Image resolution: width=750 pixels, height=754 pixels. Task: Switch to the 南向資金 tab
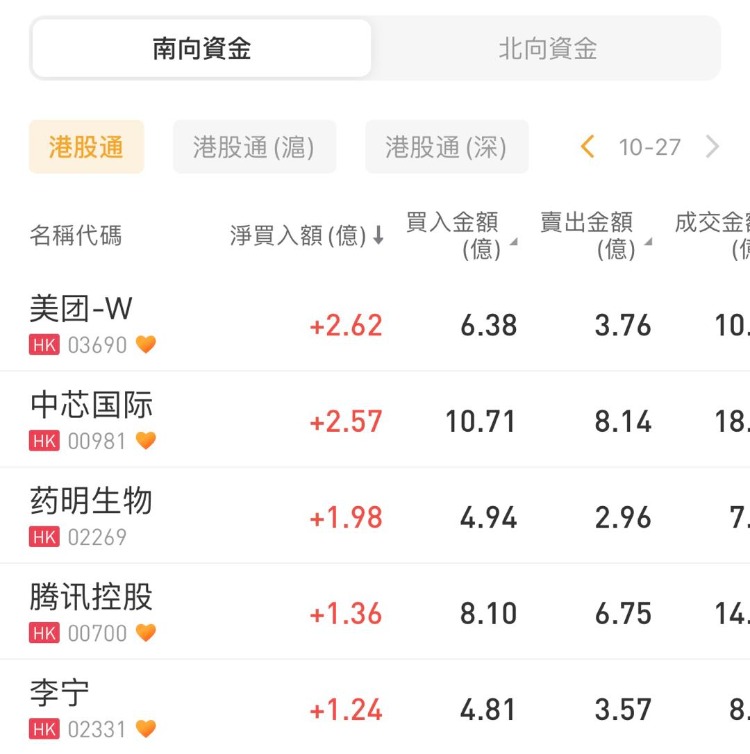click(x=201, y=49)
